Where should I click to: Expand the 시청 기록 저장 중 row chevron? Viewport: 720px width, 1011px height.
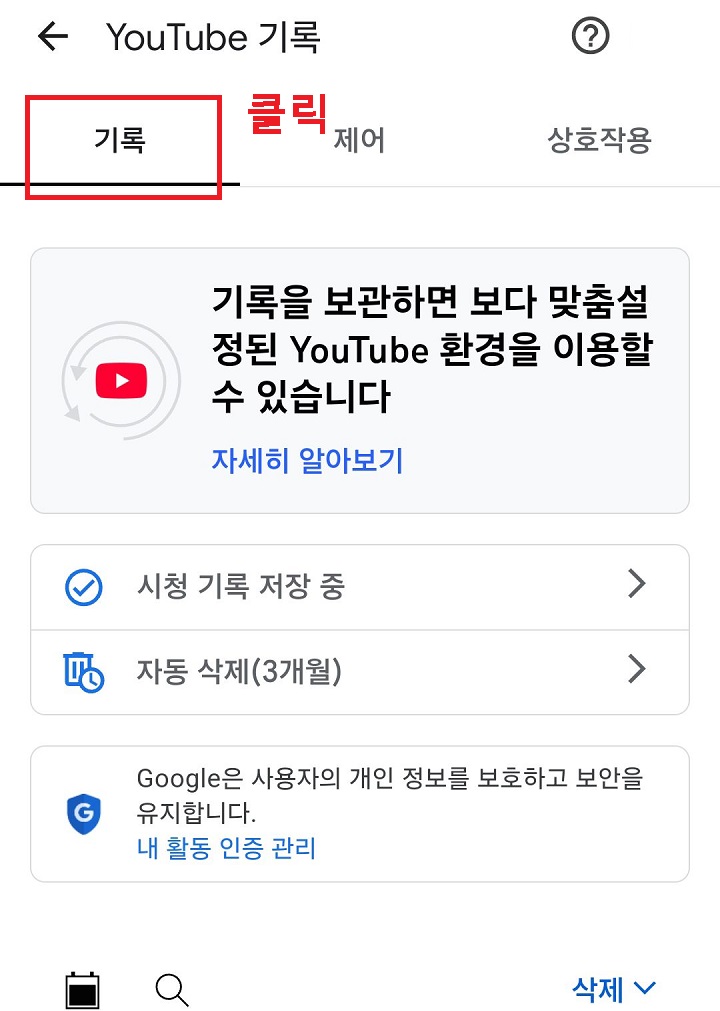[x=637, y=585]
